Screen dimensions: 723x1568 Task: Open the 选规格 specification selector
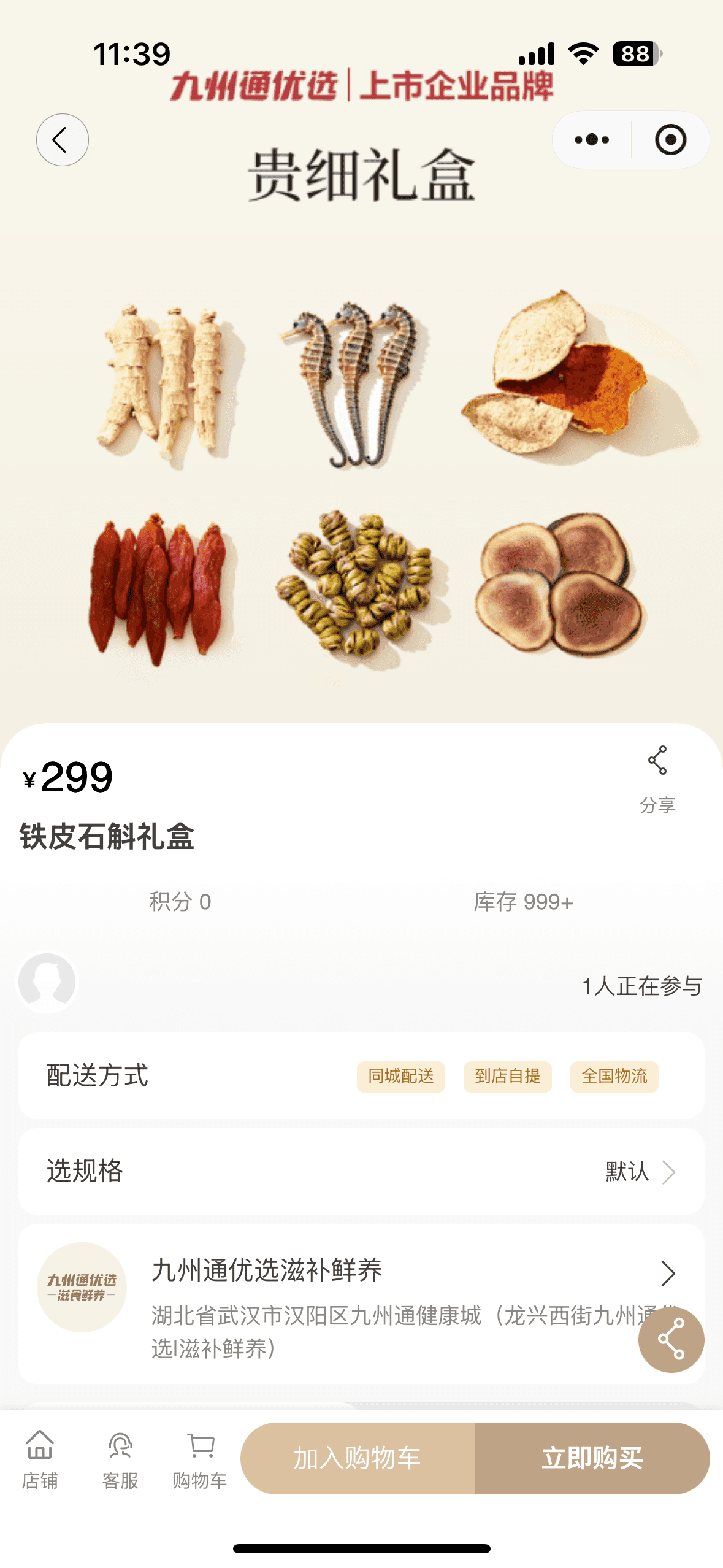pyautogui.click(x=361, y=1171)
